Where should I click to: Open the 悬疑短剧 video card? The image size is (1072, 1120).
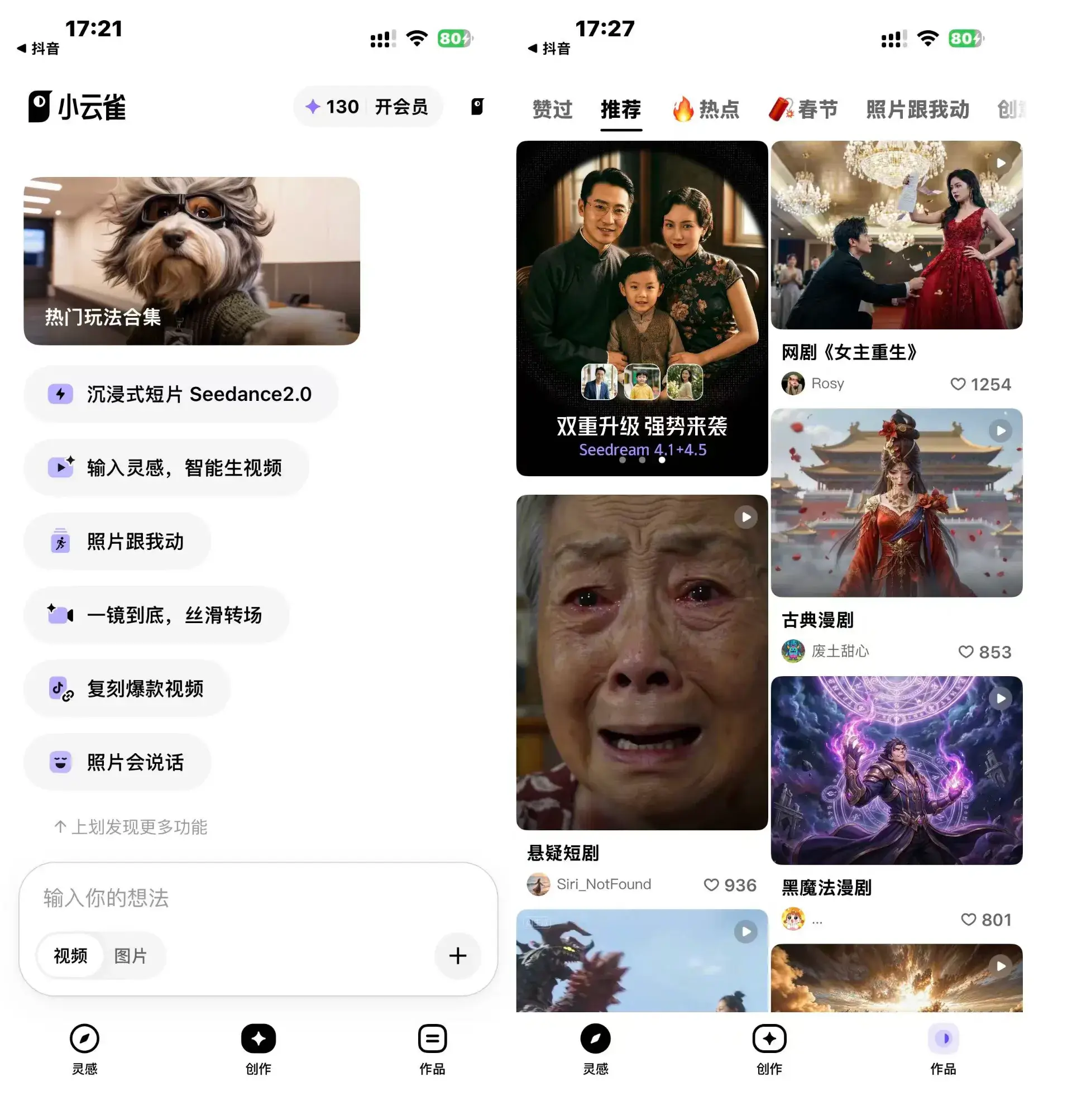[x=642, y=662]
